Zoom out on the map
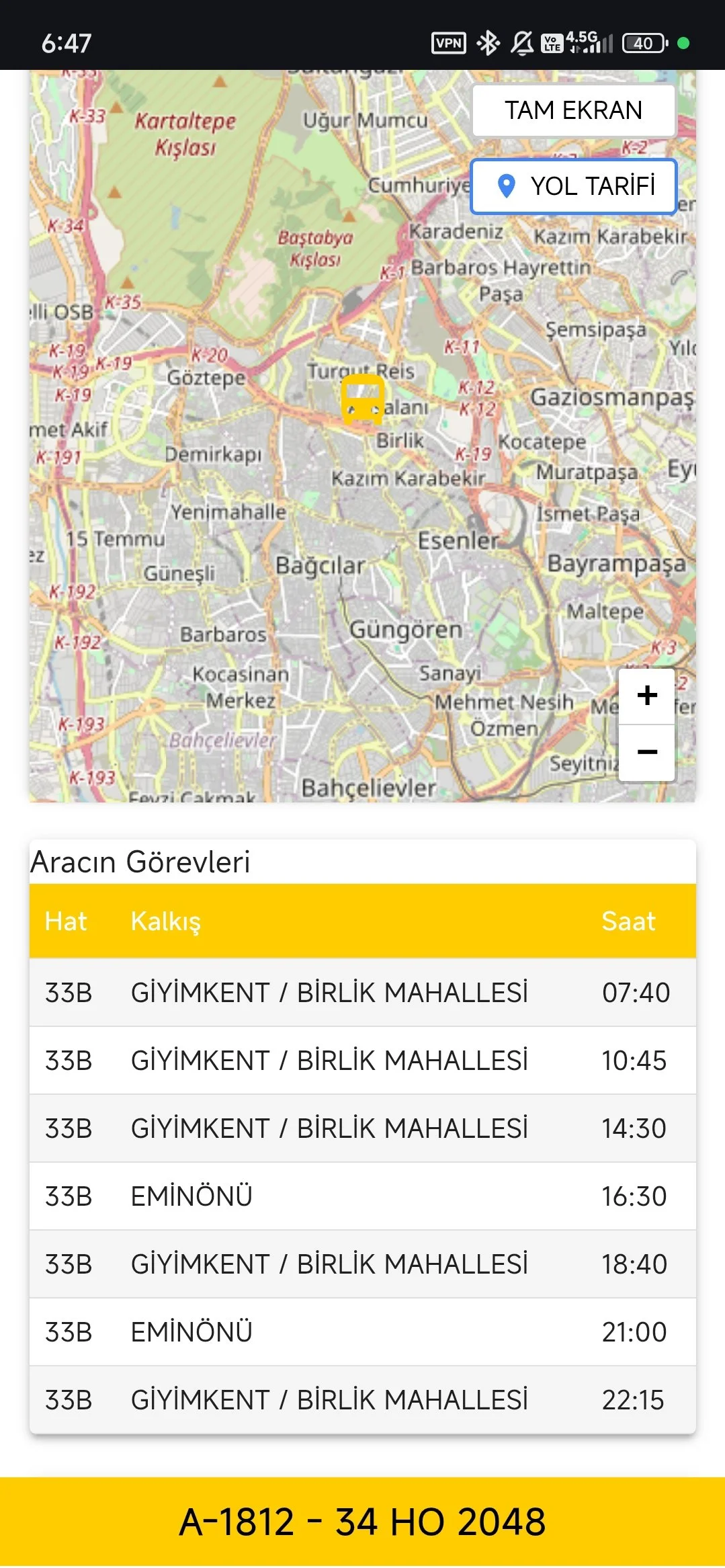The image size is (725, 1568). coord(646,752)
